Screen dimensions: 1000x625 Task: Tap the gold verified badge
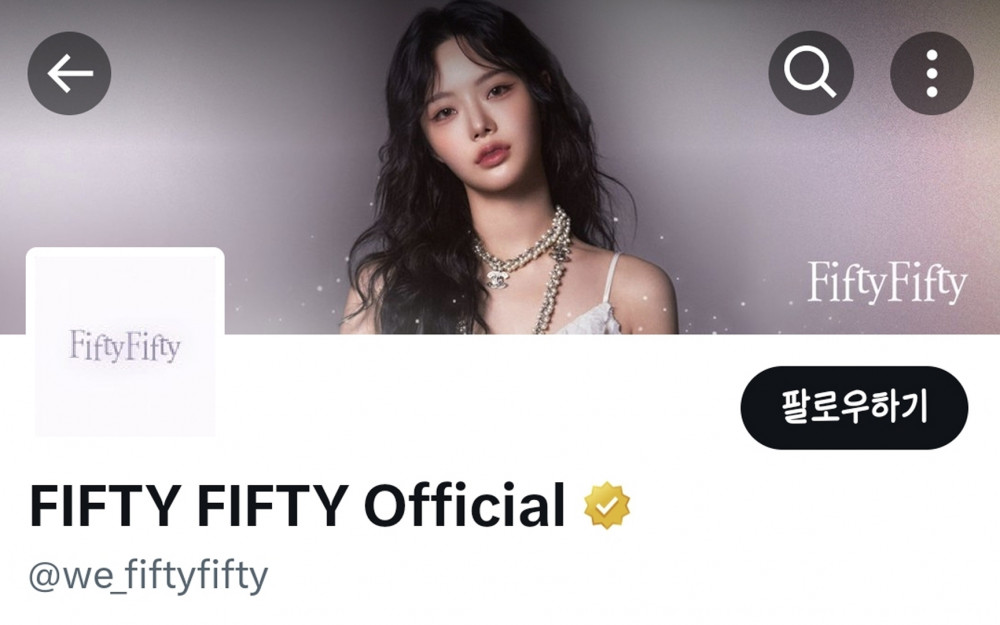[x=607, y=507]
